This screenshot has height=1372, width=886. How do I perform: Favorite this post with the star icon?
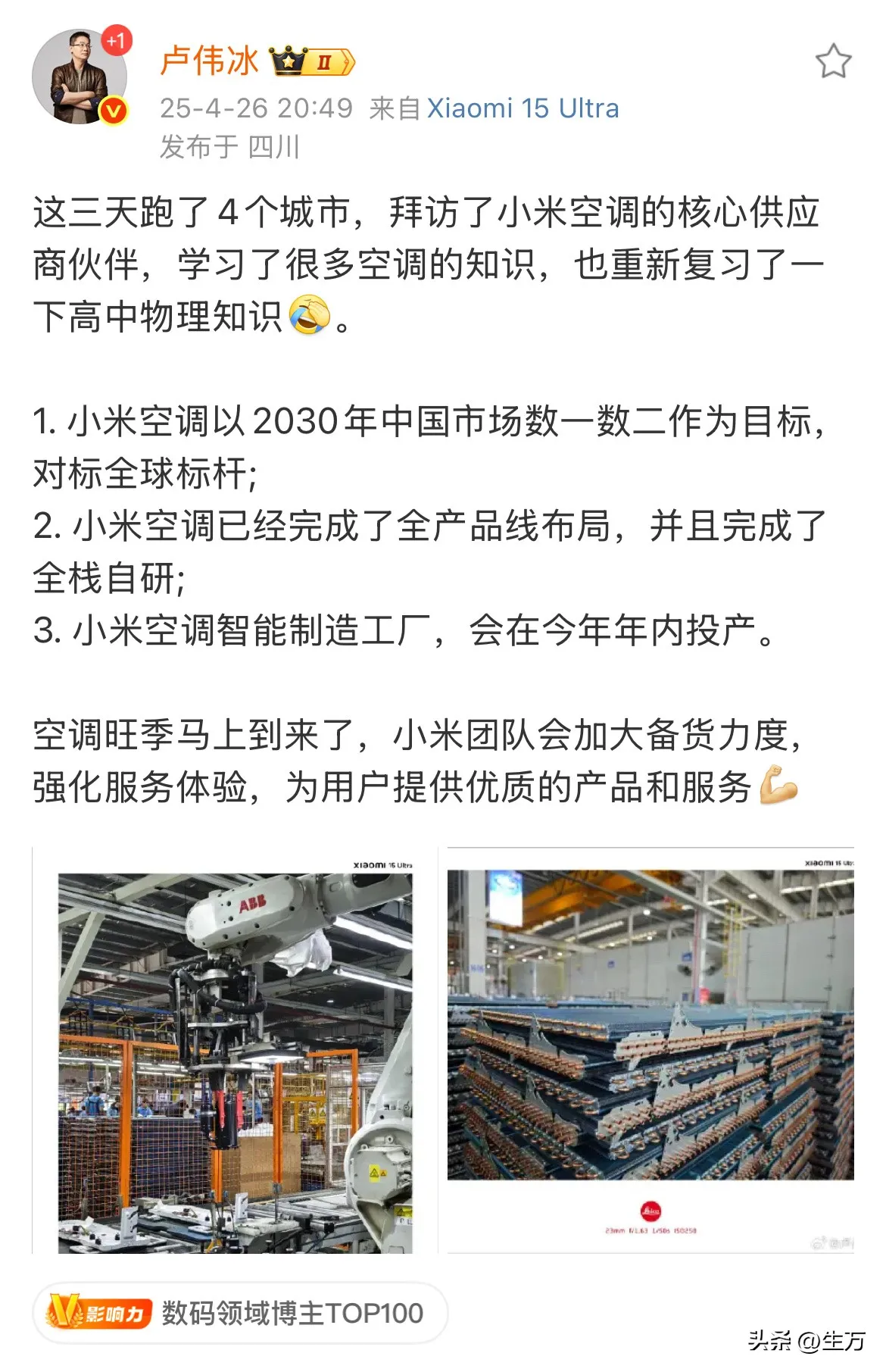coord(833,61)
